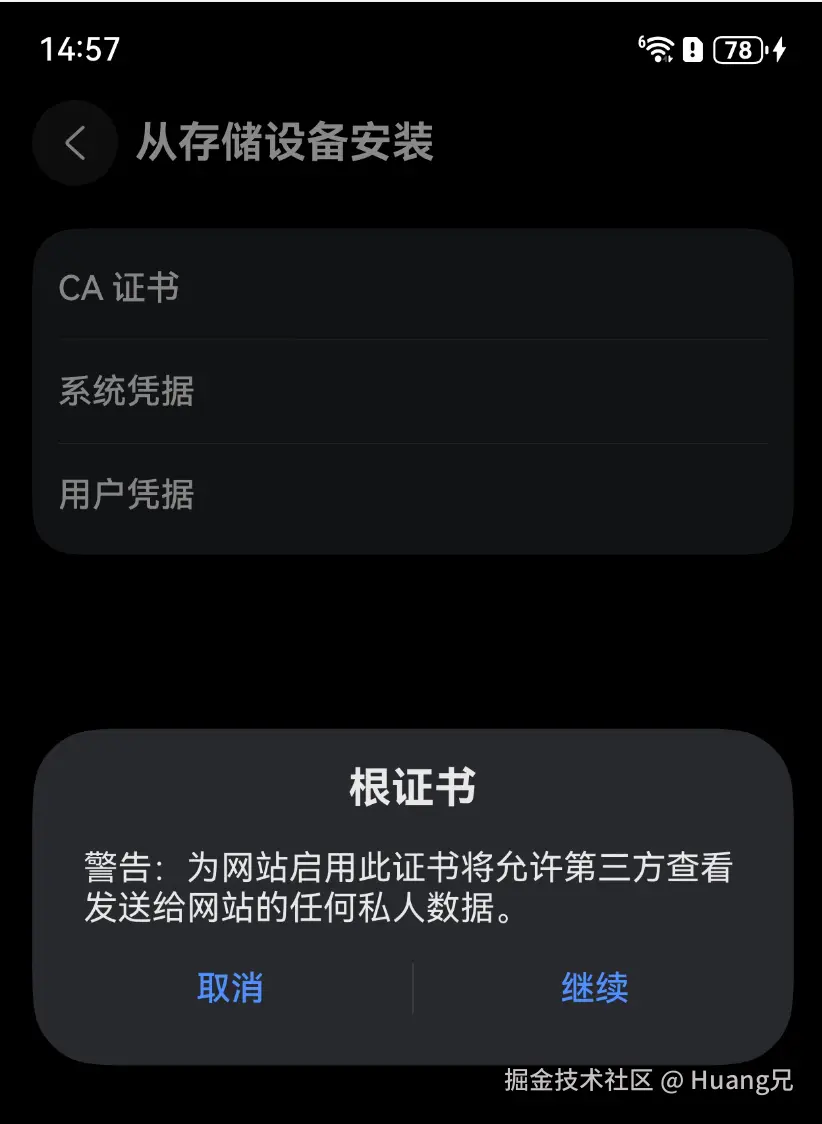Tap the clock showing 14:57
Viewport: 822px width, 1124px height.
point(80,46)
